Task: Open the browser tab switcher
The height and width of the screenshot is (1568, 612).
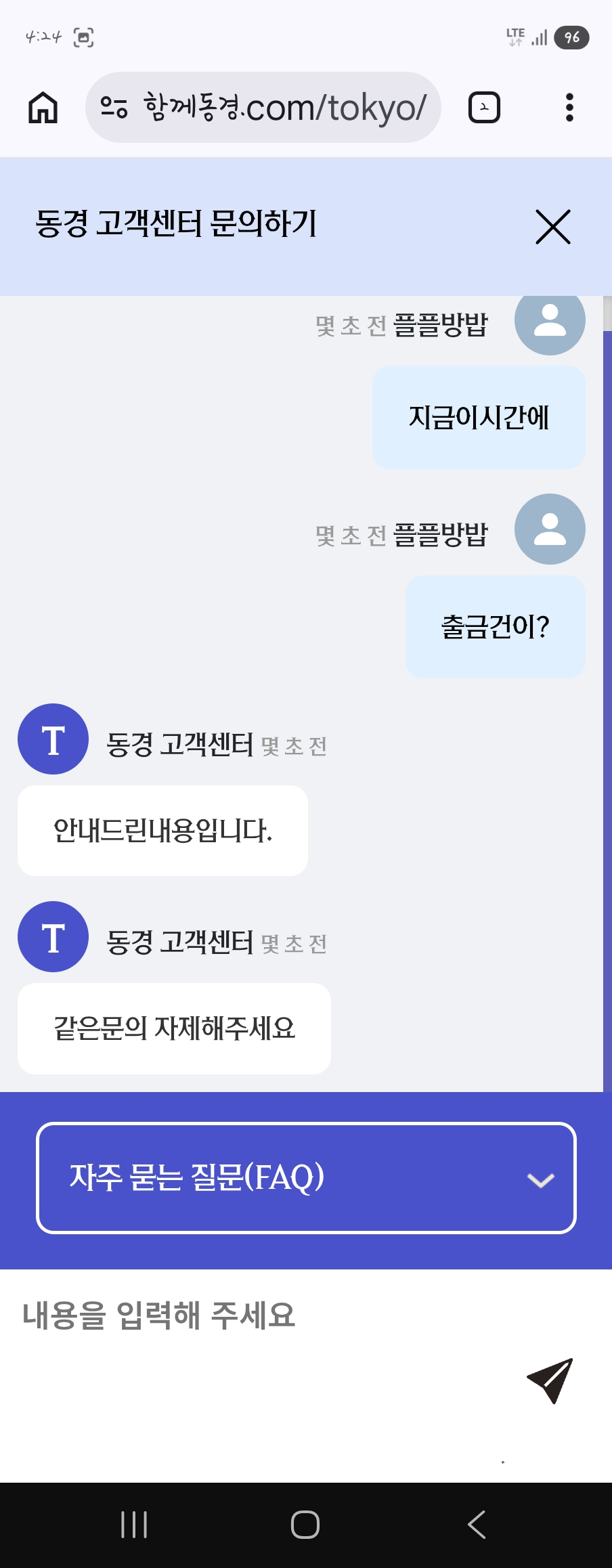Action: pos(484,108)
